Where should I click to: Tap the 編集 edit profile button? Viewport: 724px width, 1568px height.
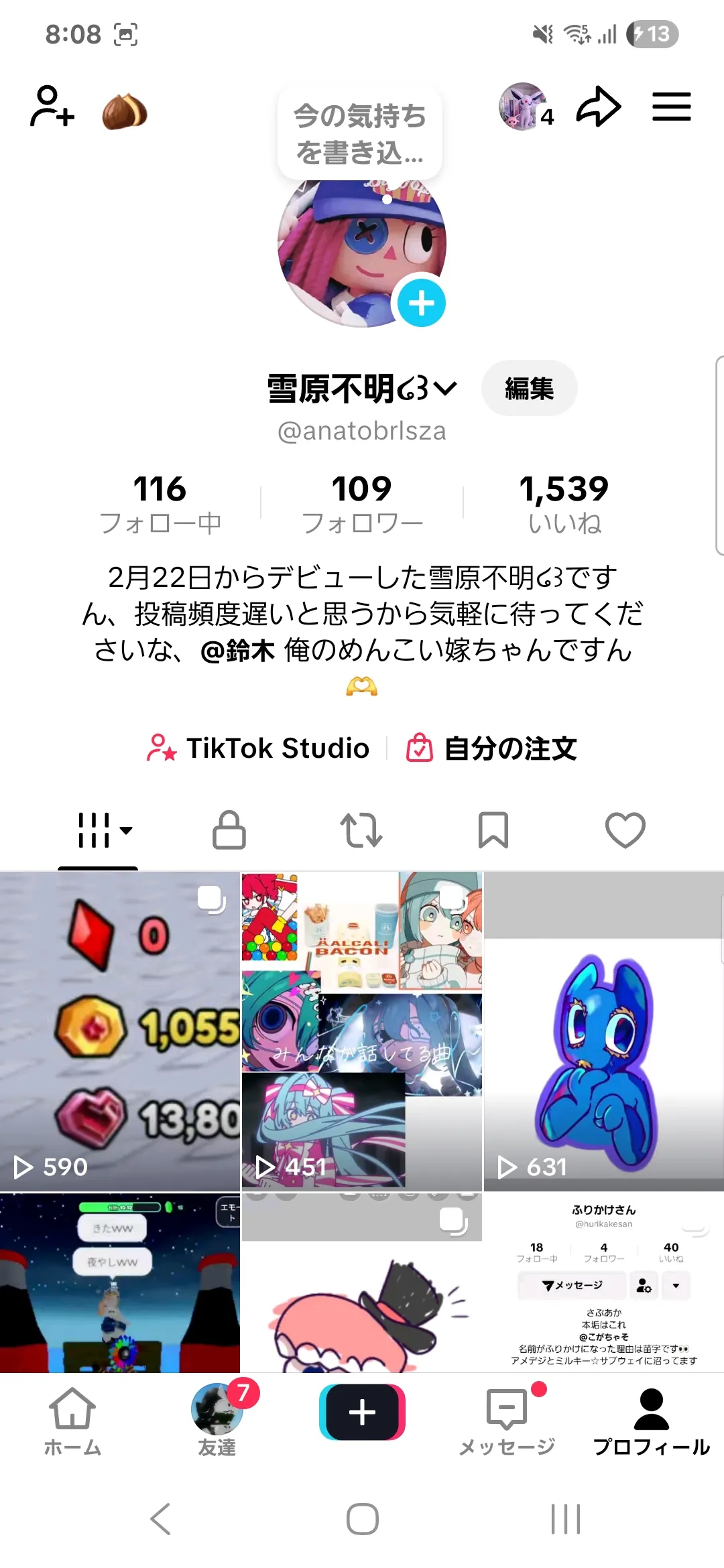529,389
